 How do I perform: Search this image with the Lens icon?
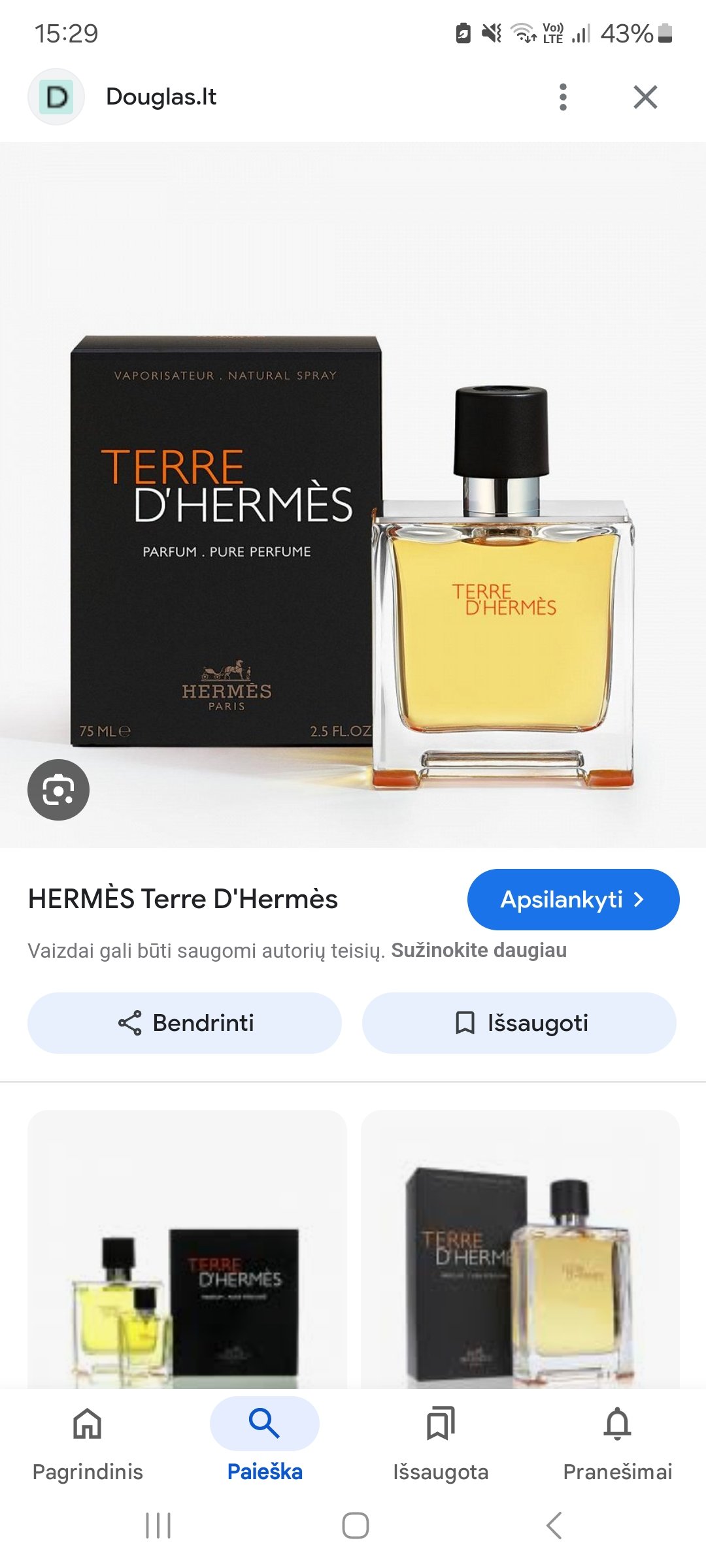58,790
